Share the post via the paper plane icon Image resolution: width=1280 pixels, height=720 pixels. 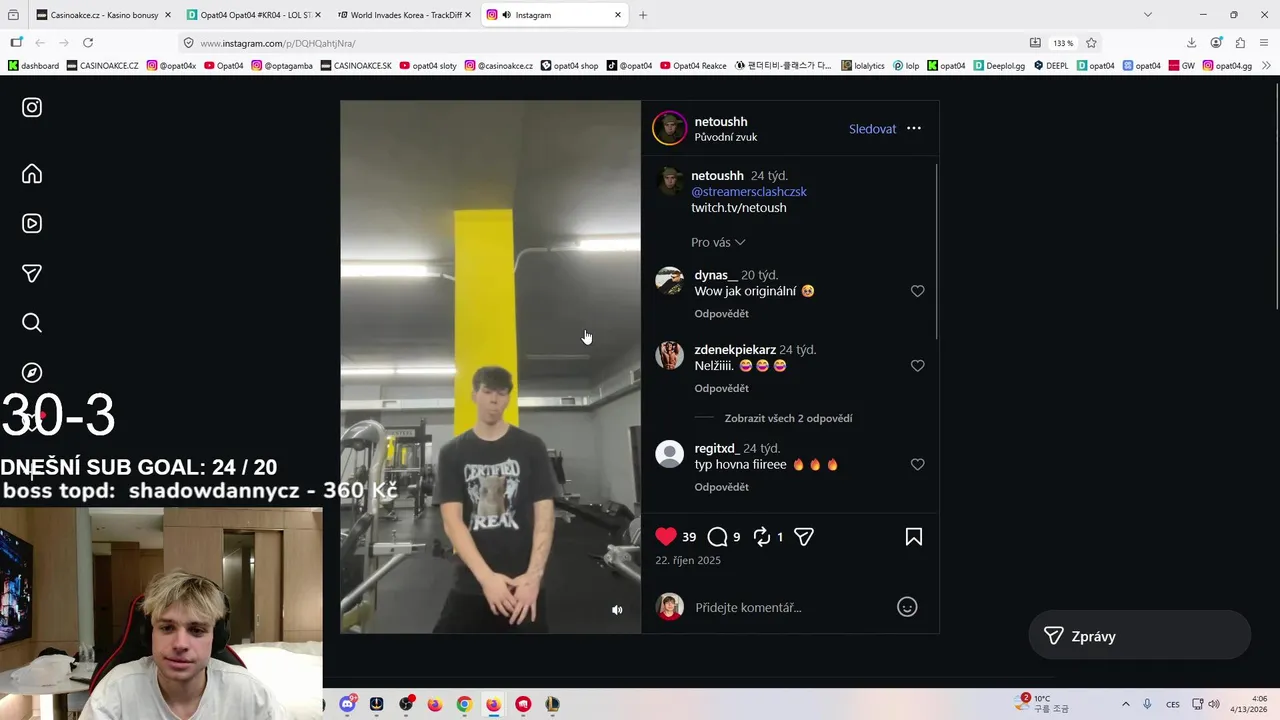(803, 537)
